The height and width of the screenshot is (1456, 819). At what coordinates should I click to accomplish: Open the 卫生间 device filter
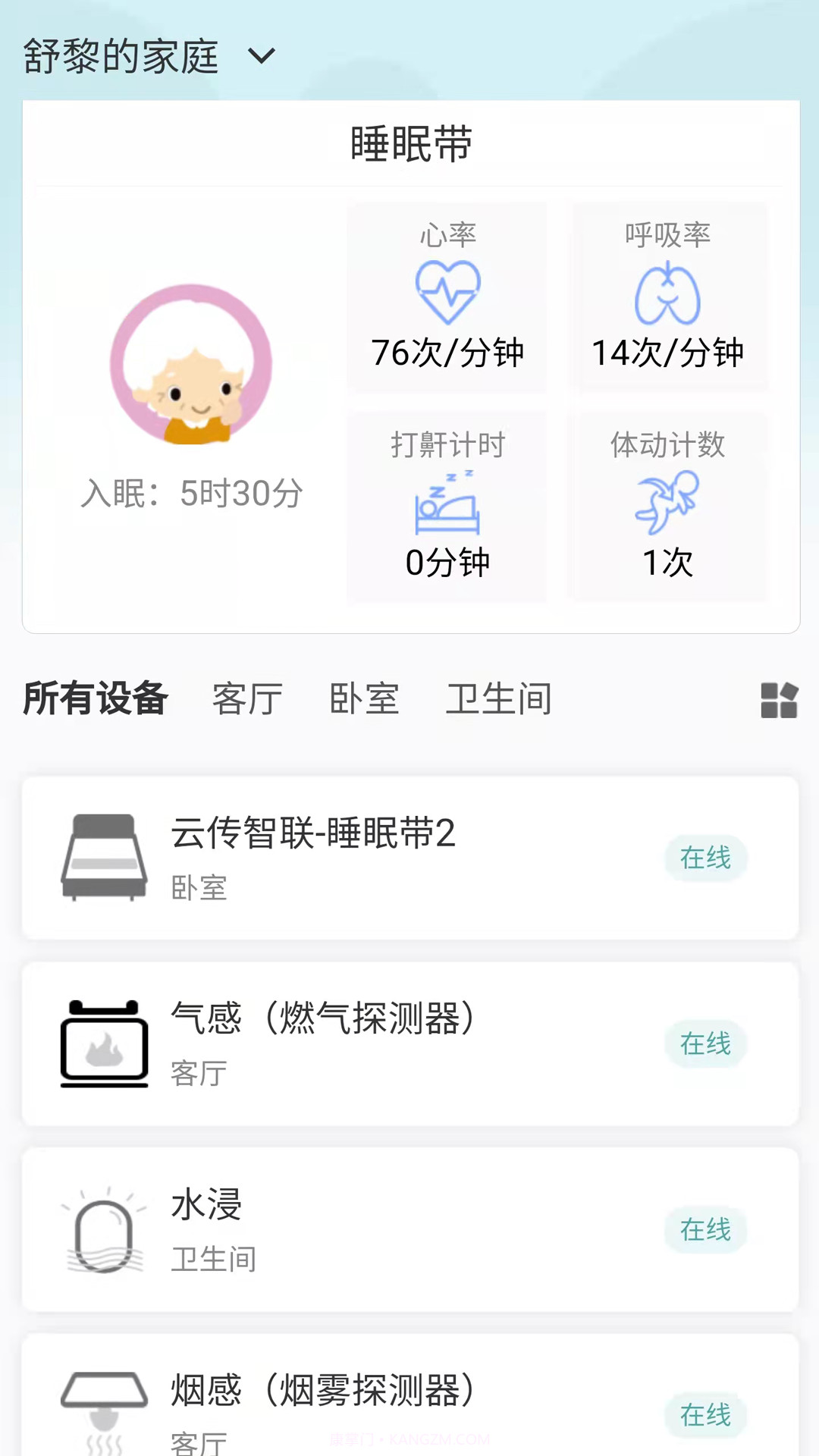pyautogui.click(x=500, y=698)
